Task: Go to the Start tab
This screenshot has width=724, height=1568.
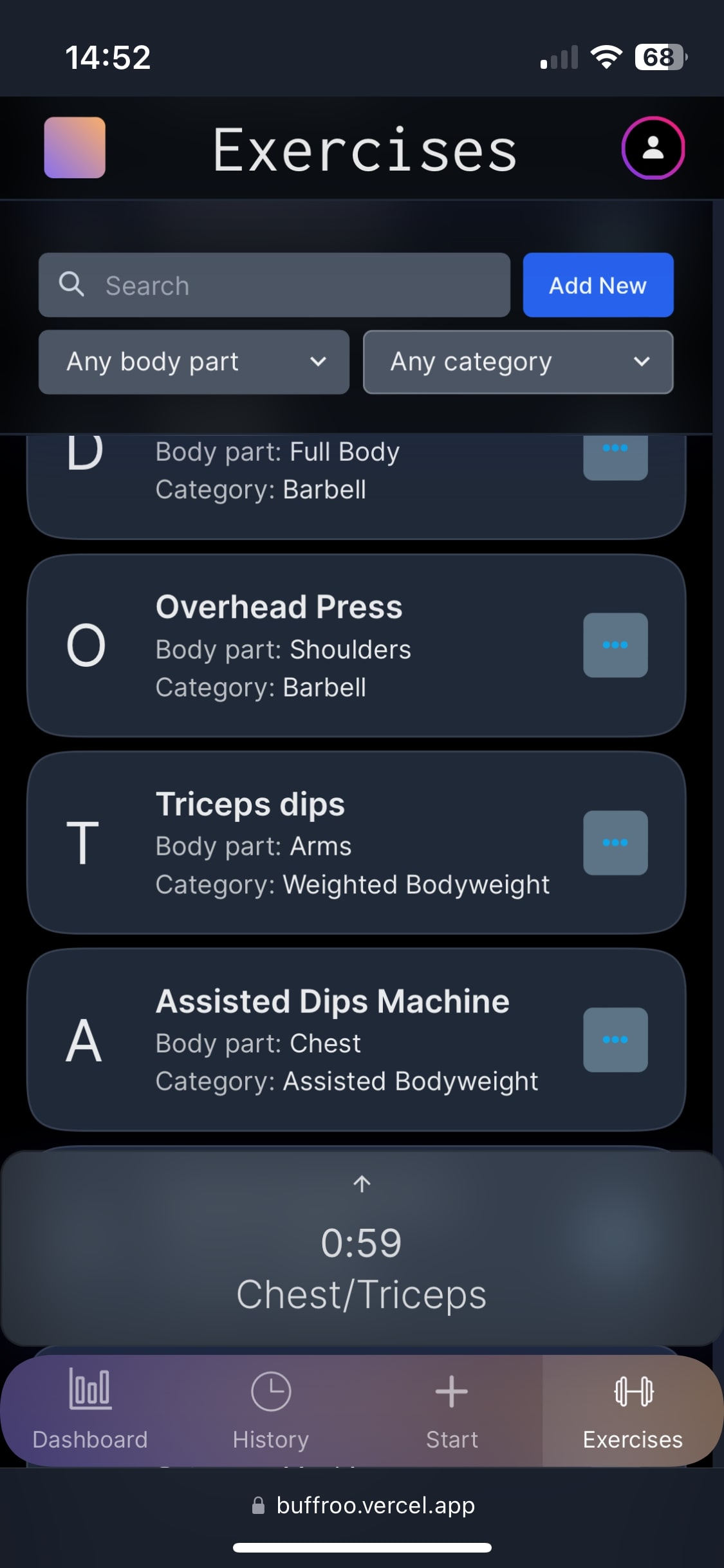Action: tap(452, 1410)
